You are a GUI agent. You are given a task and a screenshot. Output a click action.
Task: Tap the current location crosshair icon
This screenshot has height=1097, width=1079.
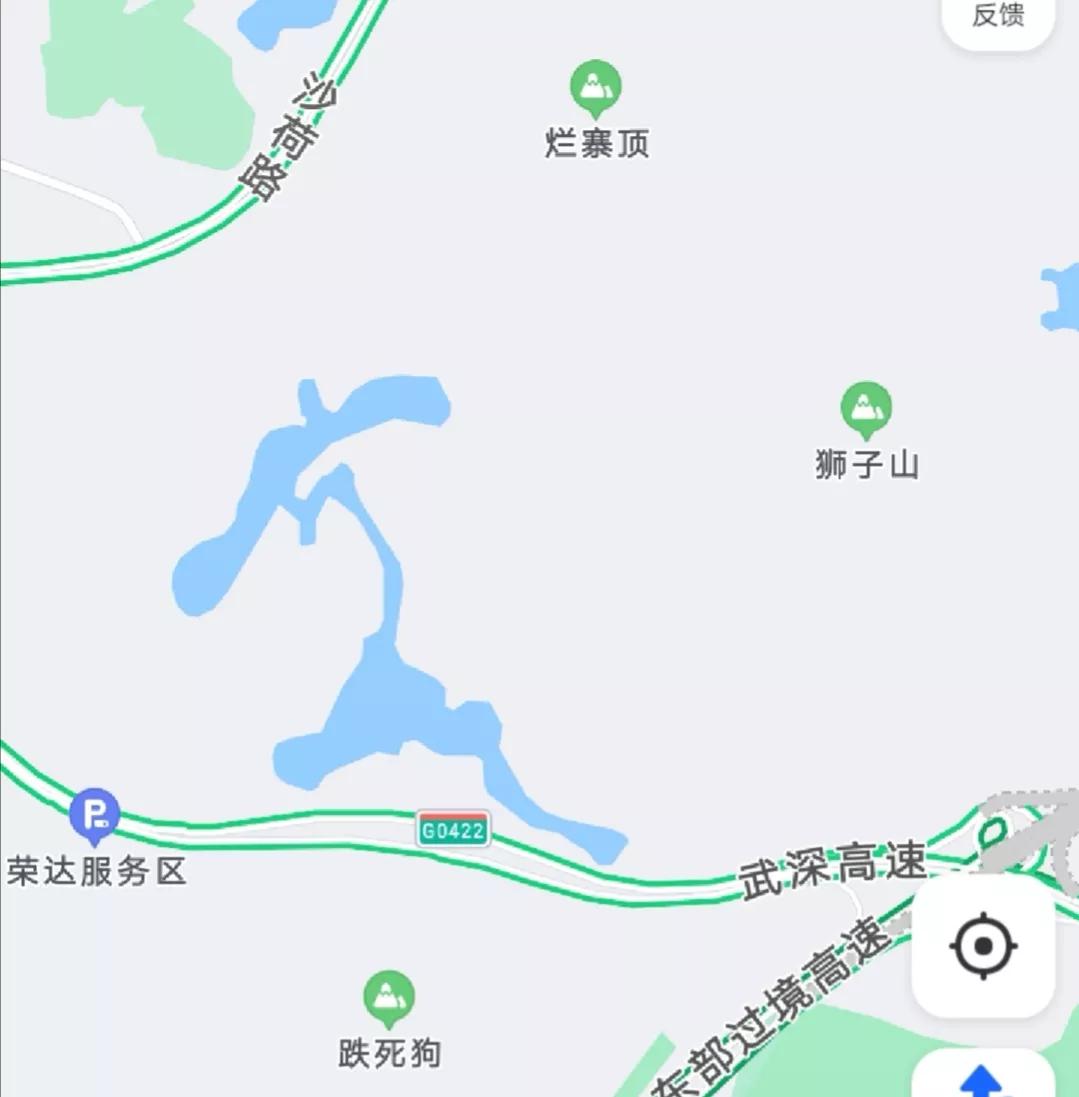point(983,946)
